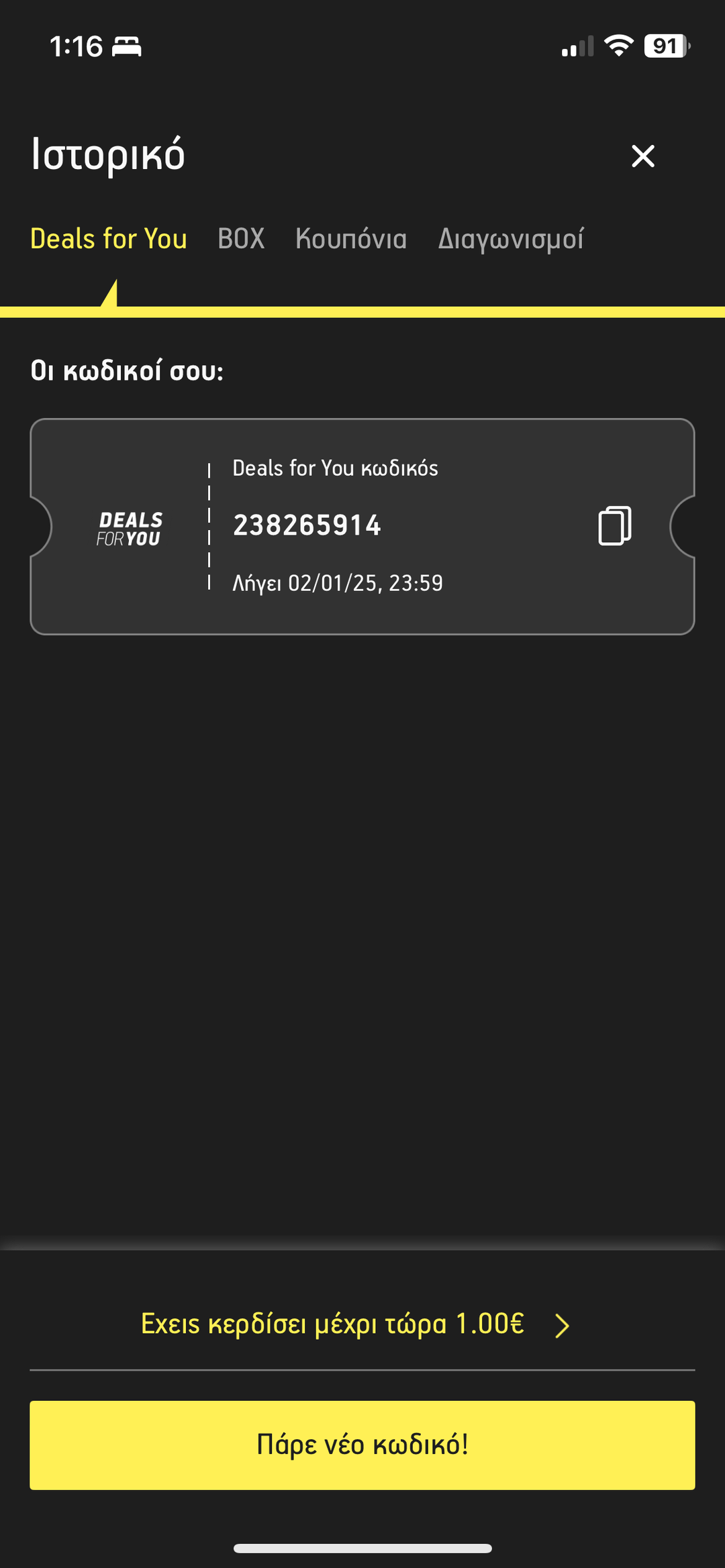
Task: Open the Deals for You κωδικός card
Action: (362, 527)
